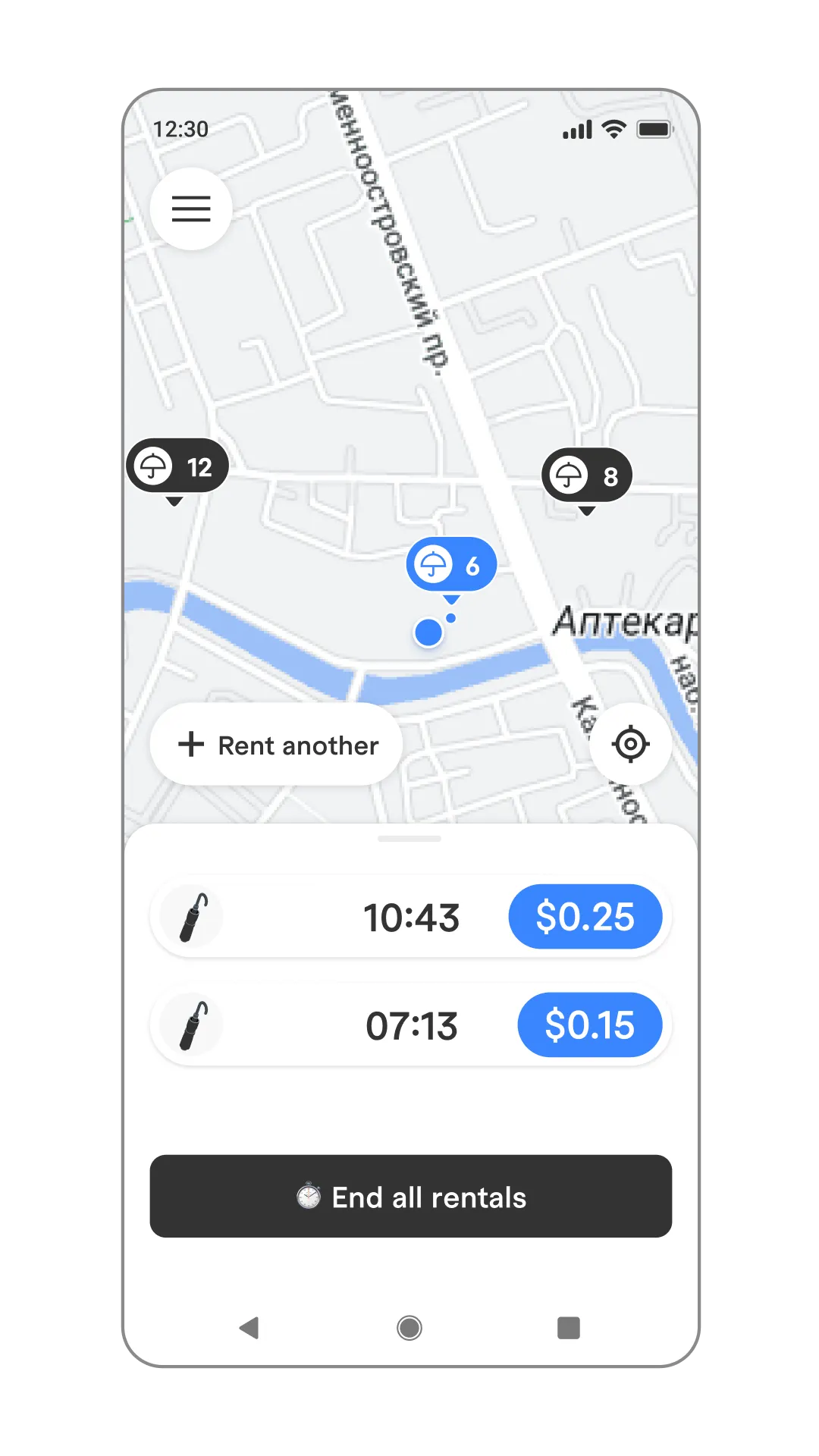Go back with system back button
Viewport: 819px width, 1456px height.
tap(249, 1328)
